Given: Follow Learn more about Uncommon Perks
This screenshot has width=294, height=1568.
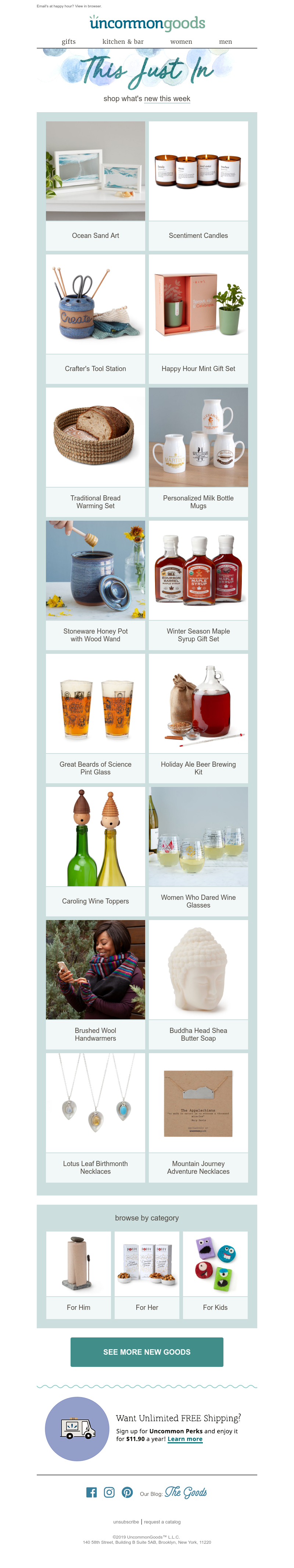Looking at the screenshot, I should [x=185, y=1439].
